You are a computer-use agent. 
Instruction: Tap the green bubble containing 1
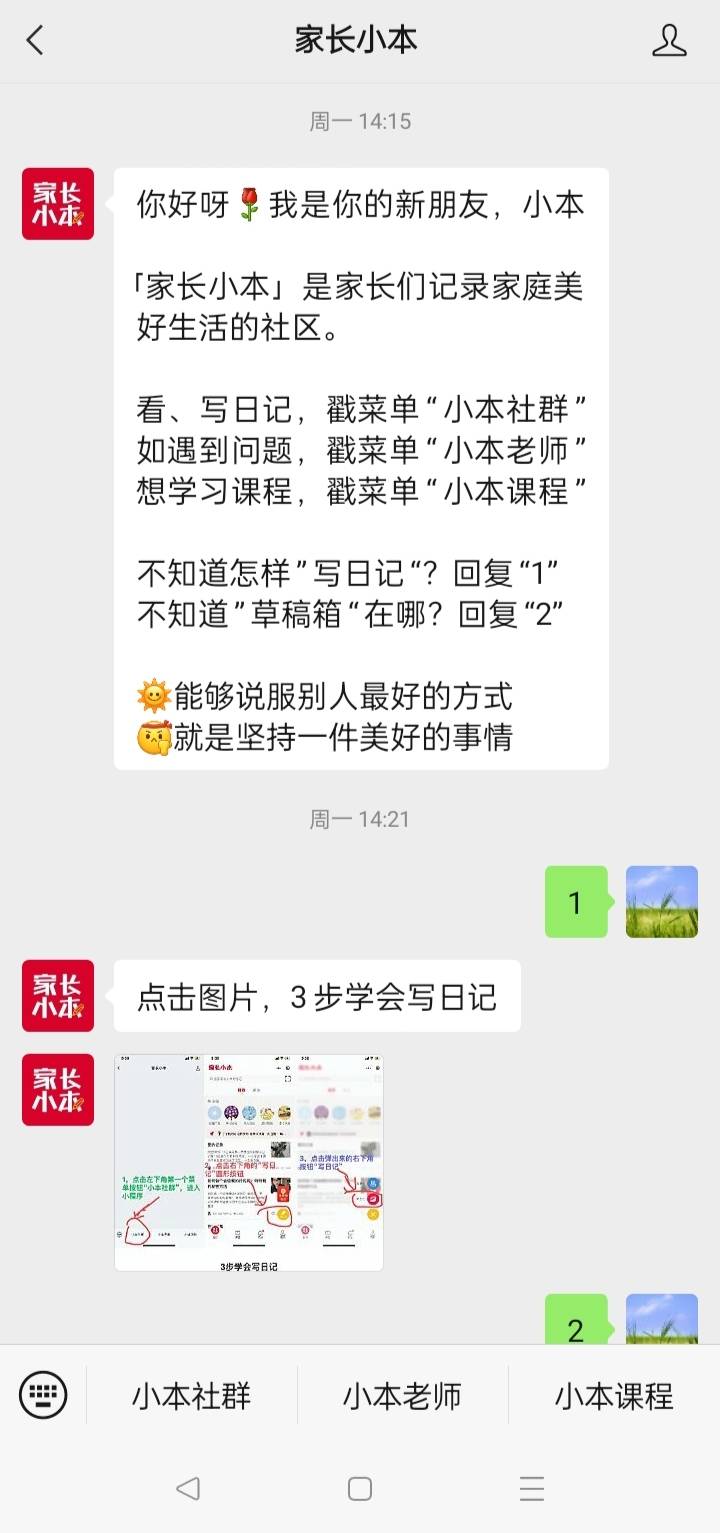[x=576, y=900]
